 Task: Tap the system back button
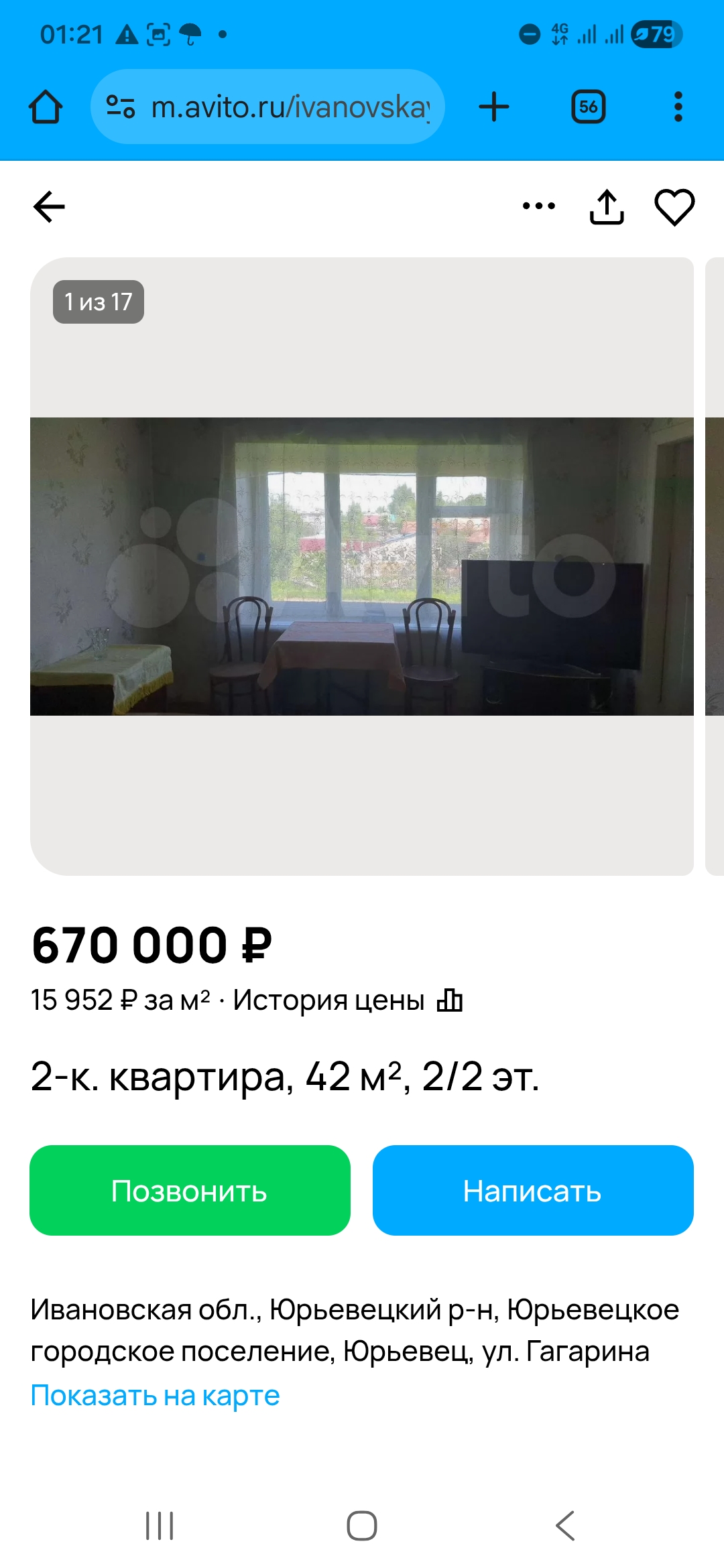click(565, 1526)
